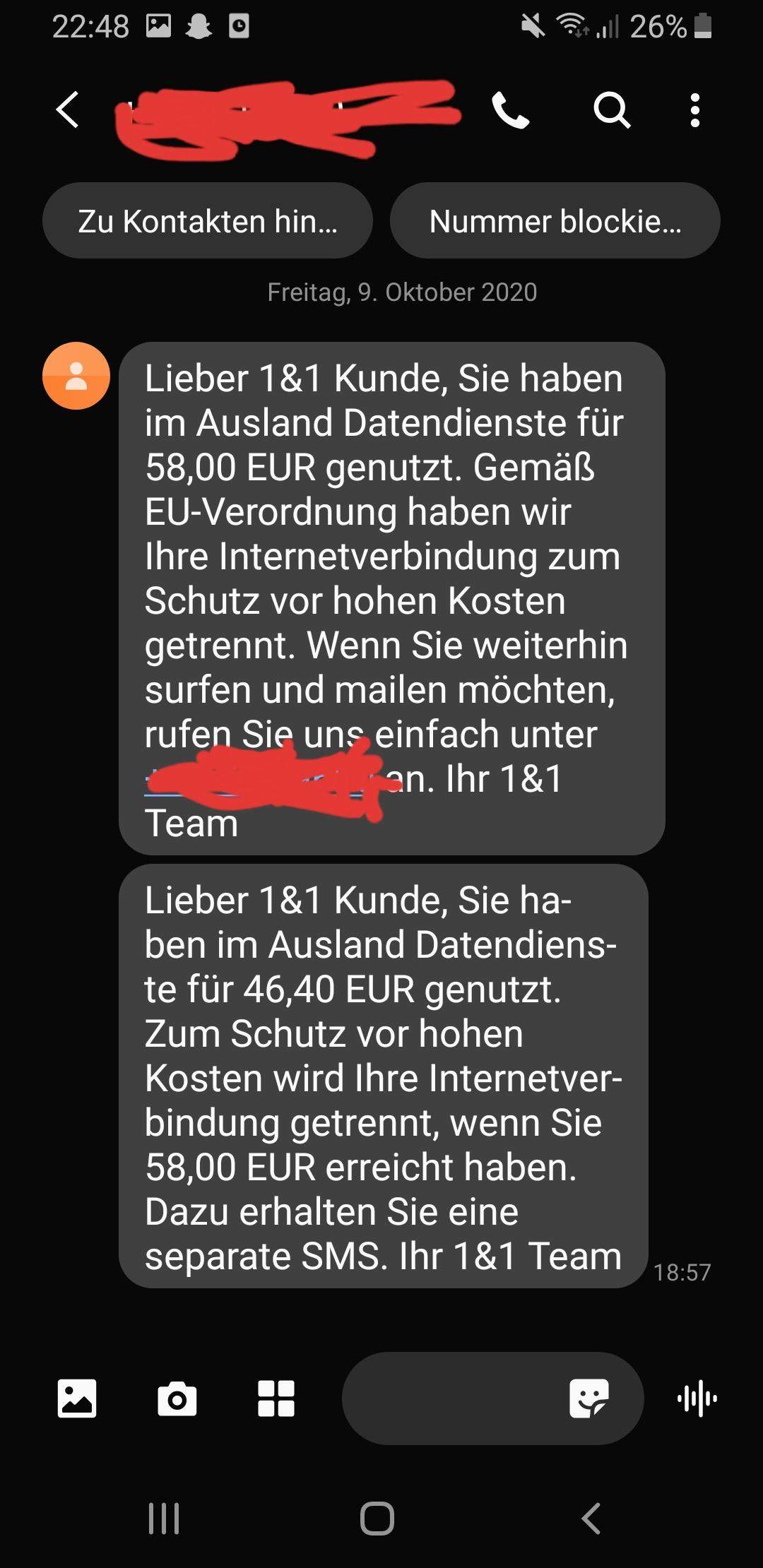This screenshot has width=763, height=1568.
Task: Call this sender with the phone icon
Action: 510,110
